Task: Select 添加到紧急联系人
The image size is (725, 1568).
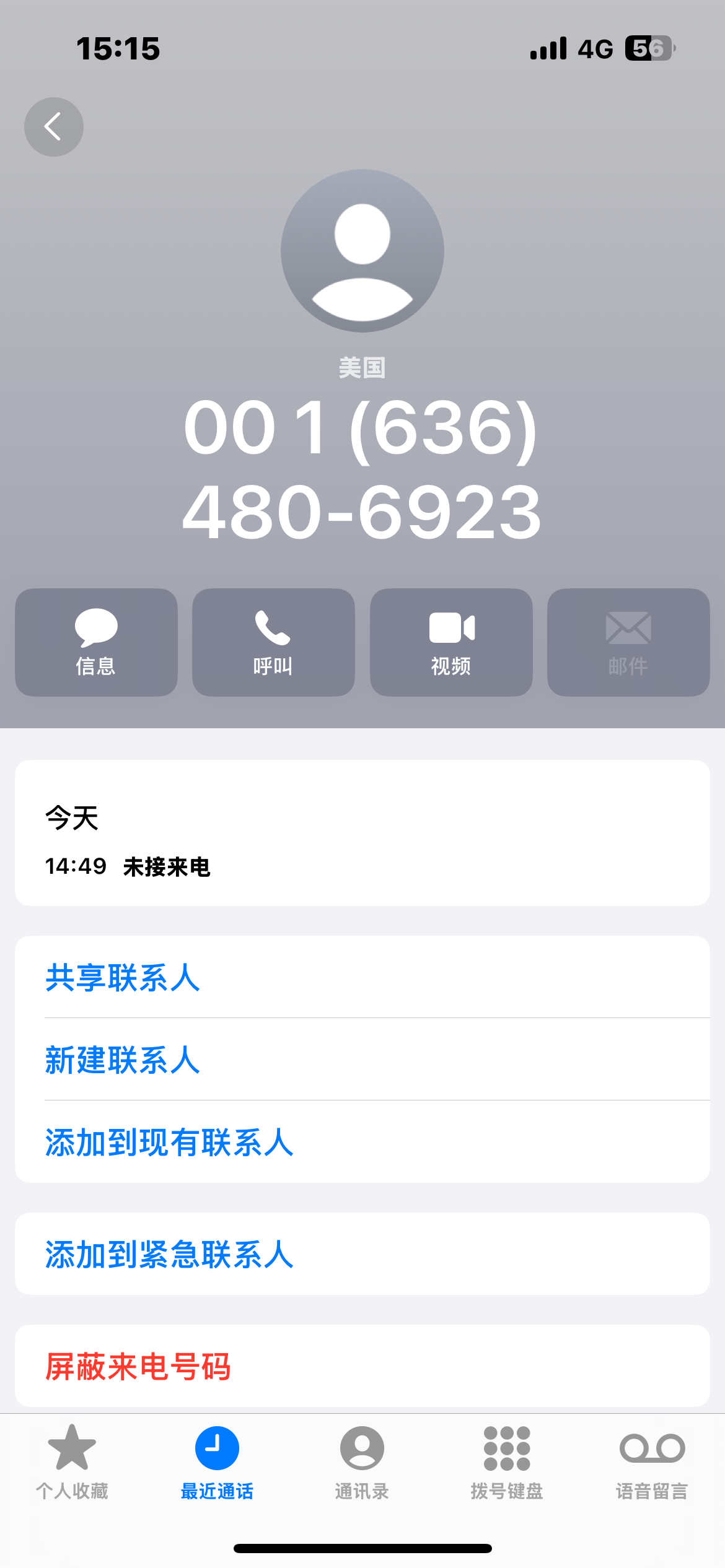Action: click(362, 1254)
